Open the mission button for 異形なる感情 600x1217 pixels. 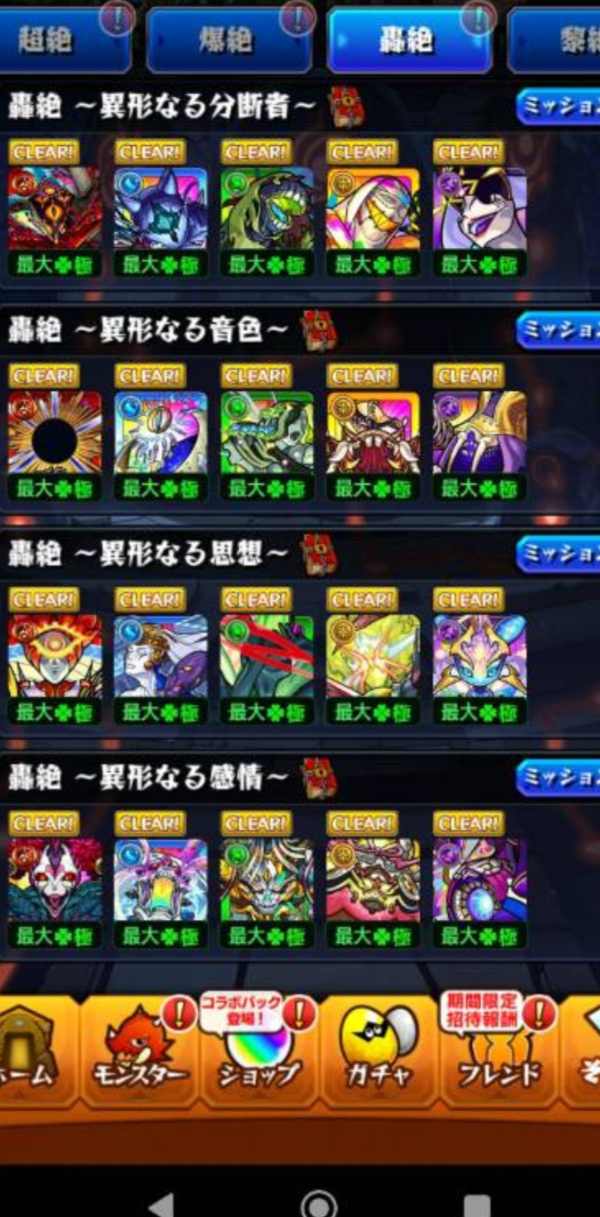(x=558, y=777)
